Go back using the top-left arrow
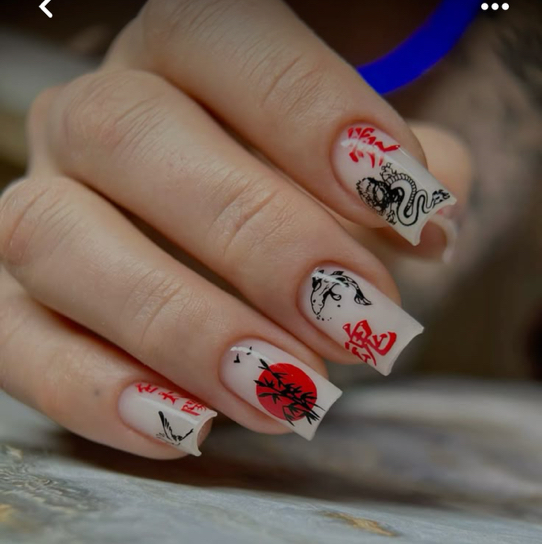Viewport: 542px width, 544px height. 46,8
